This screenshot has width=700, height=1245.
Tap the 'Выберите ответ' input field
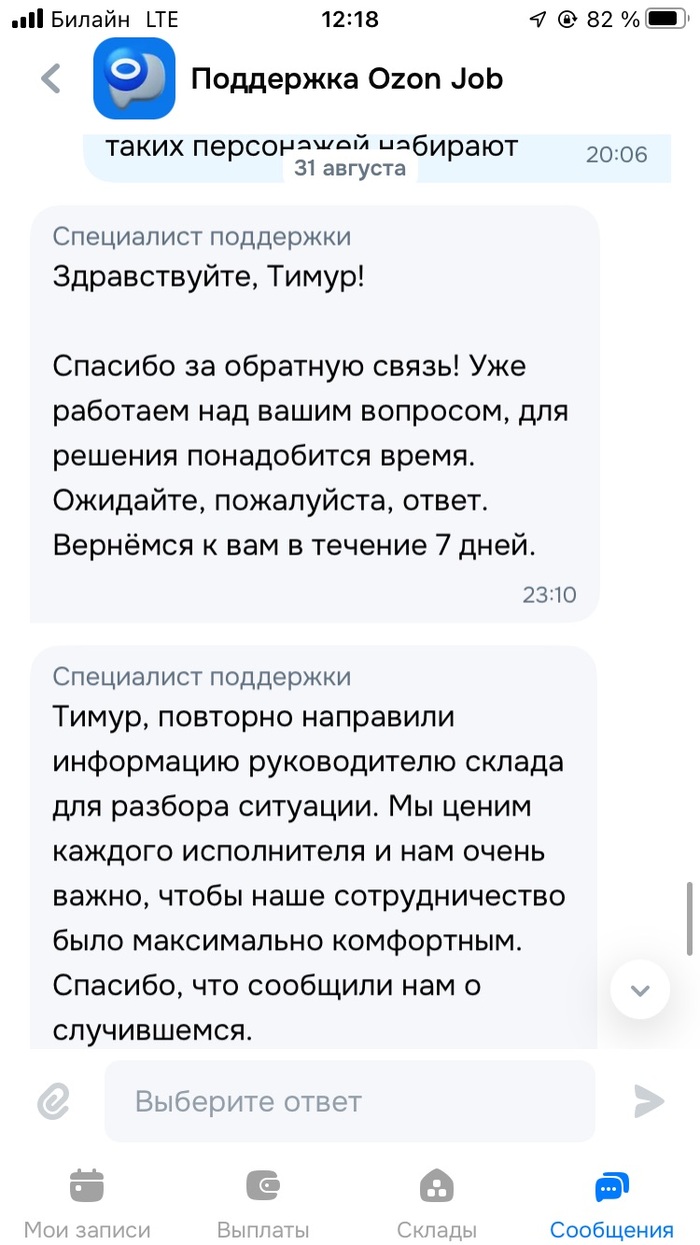350,1102
